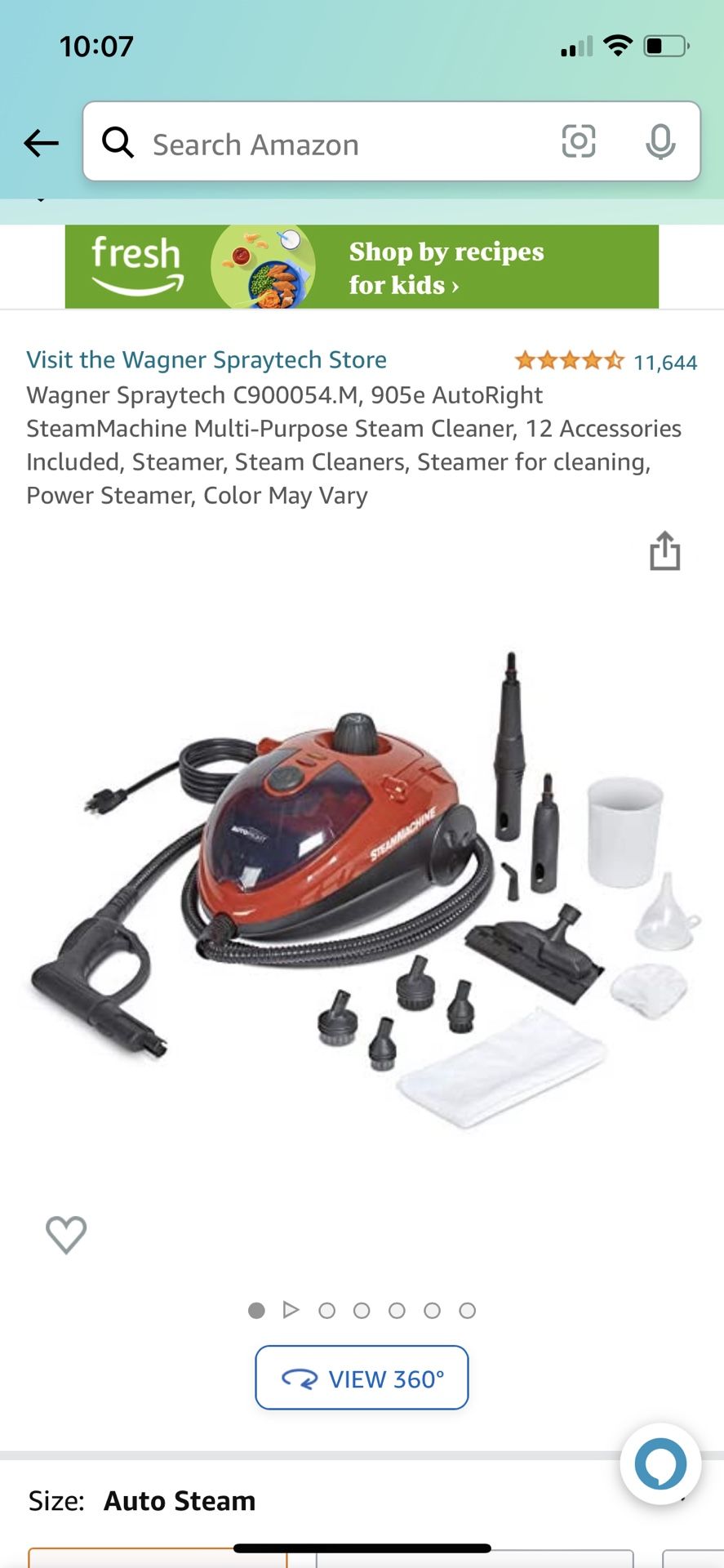The height and width of the screenshot is (1568, 724).
Task: Open the Fresh recipes for kids banner
Action: (x=362, y=266)
